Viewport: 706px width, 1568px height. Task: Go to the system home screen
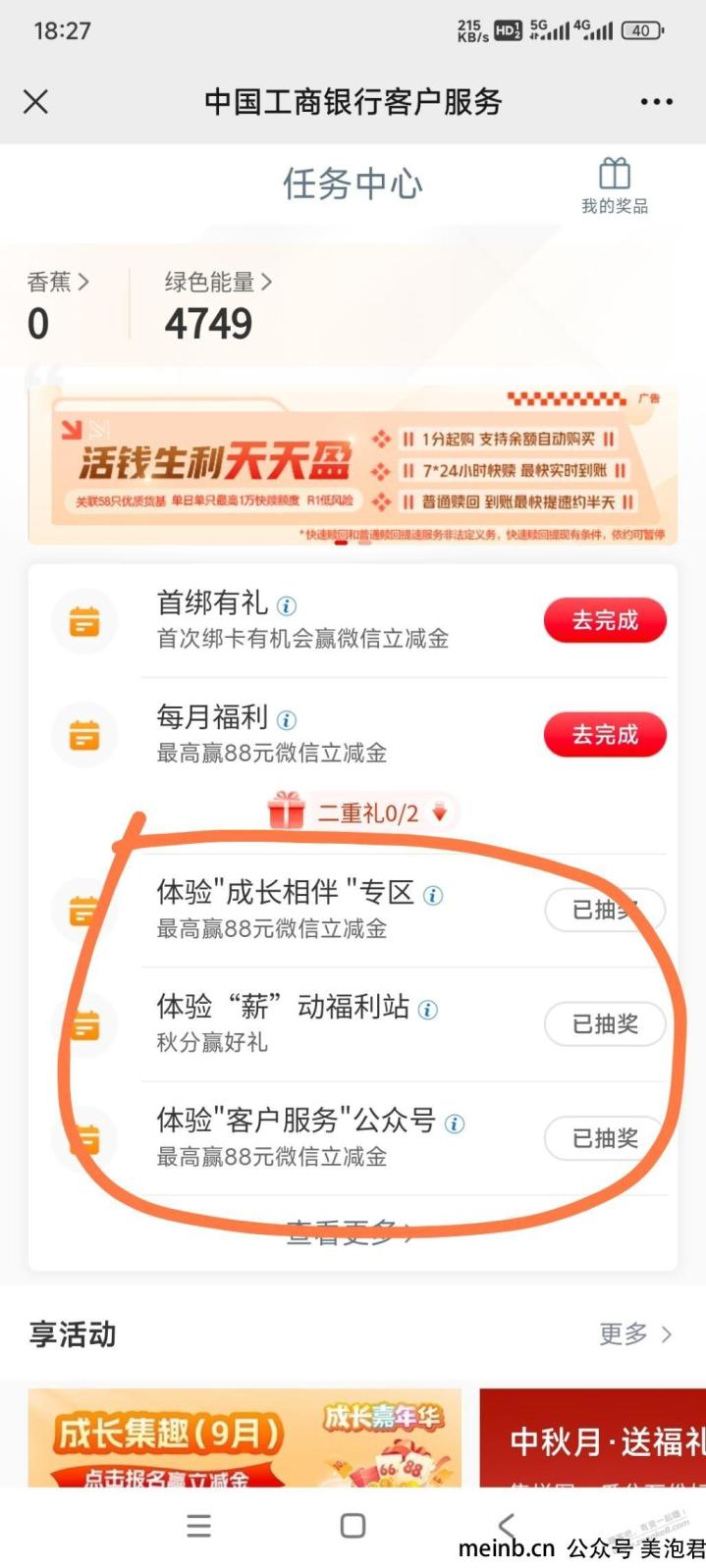pos(353,1526)
